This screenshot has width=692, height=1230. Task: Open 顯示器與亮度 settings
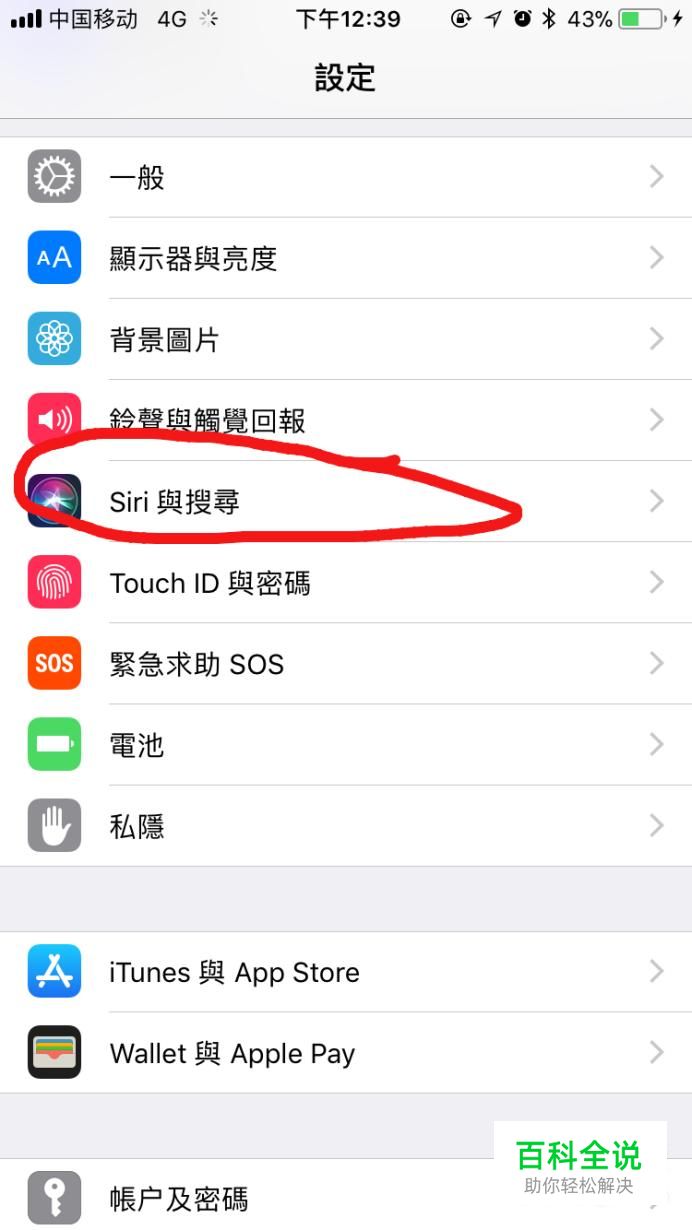point(345,259)
